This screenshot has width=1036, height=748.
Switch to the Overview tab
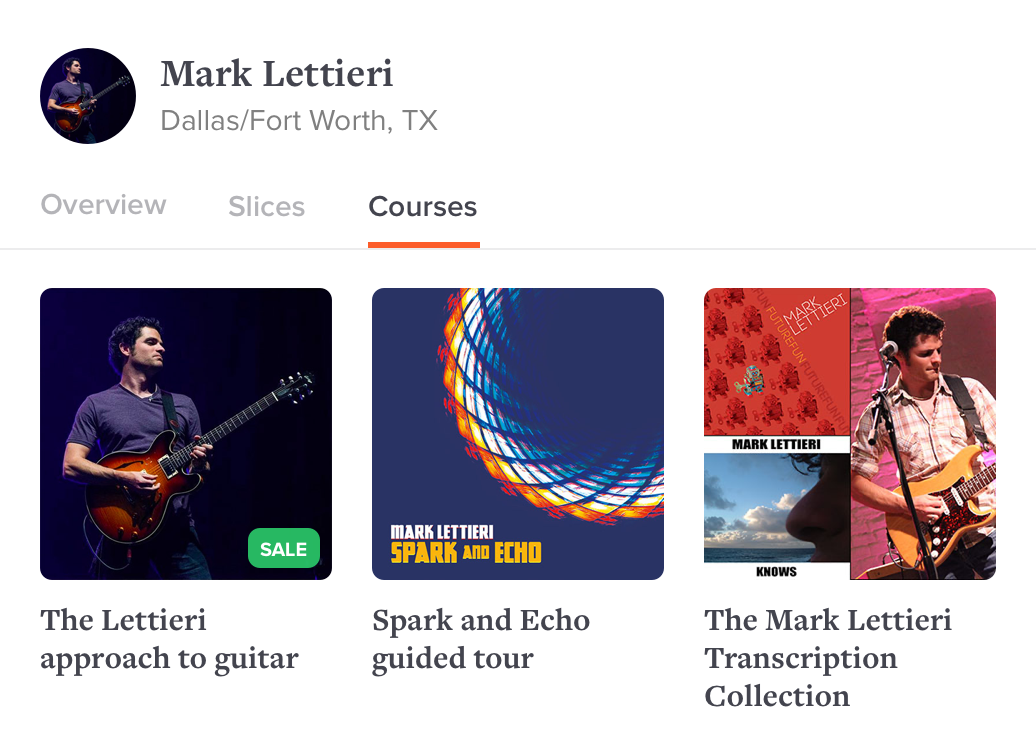tap(103, 206)
